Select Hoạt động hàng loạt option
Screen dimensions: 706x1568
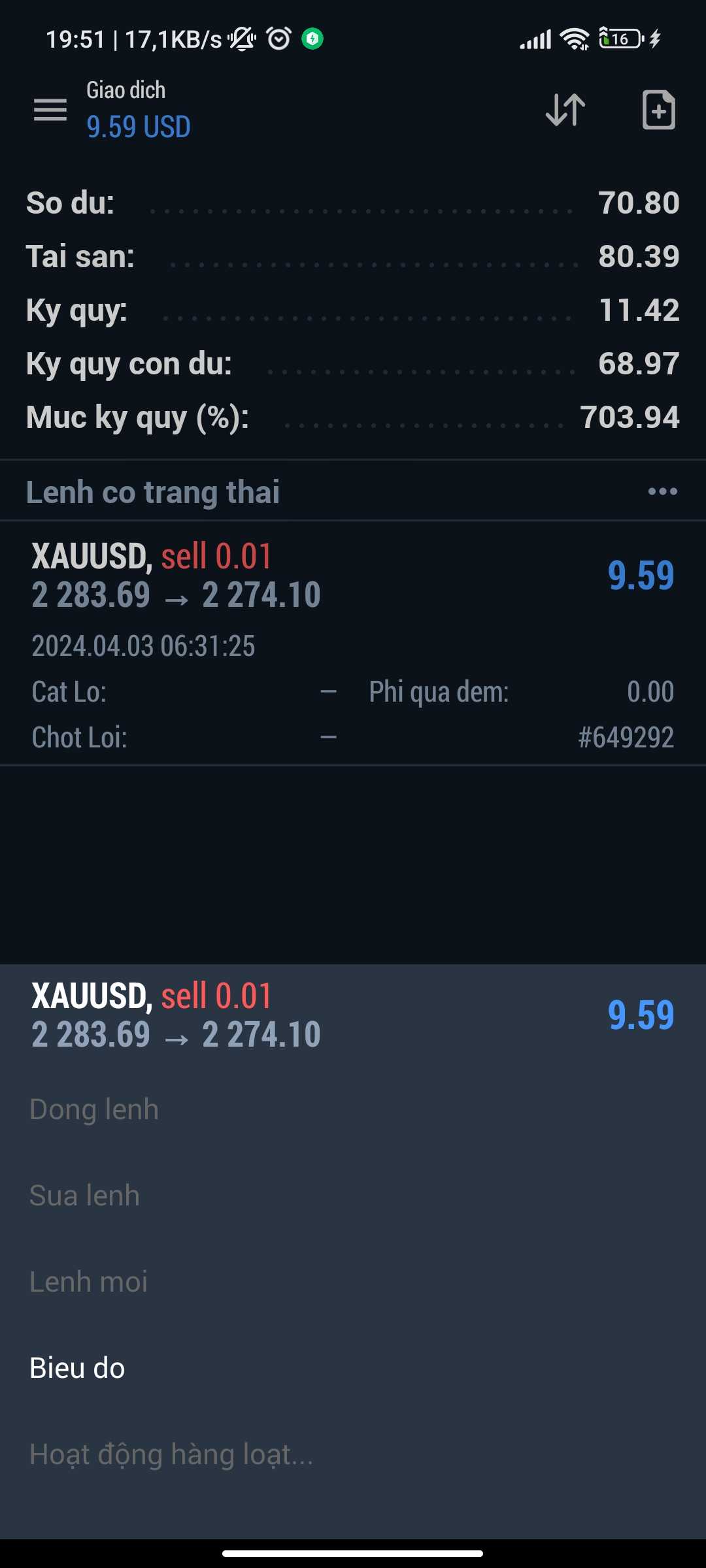[171, 1454]
